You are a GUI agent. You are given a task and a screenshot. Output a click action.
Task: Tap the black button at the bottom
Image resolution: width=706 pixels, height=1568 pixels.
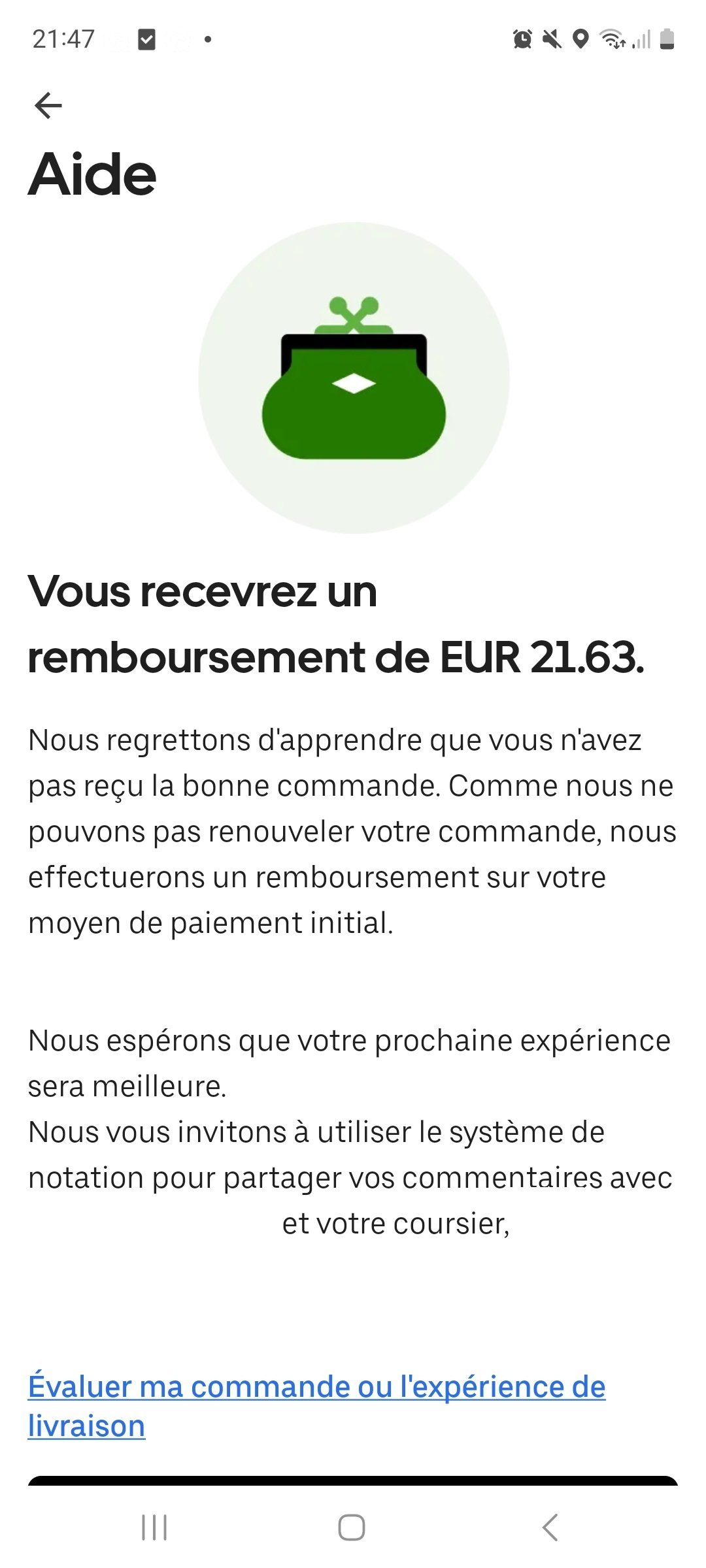point(353,1480)
